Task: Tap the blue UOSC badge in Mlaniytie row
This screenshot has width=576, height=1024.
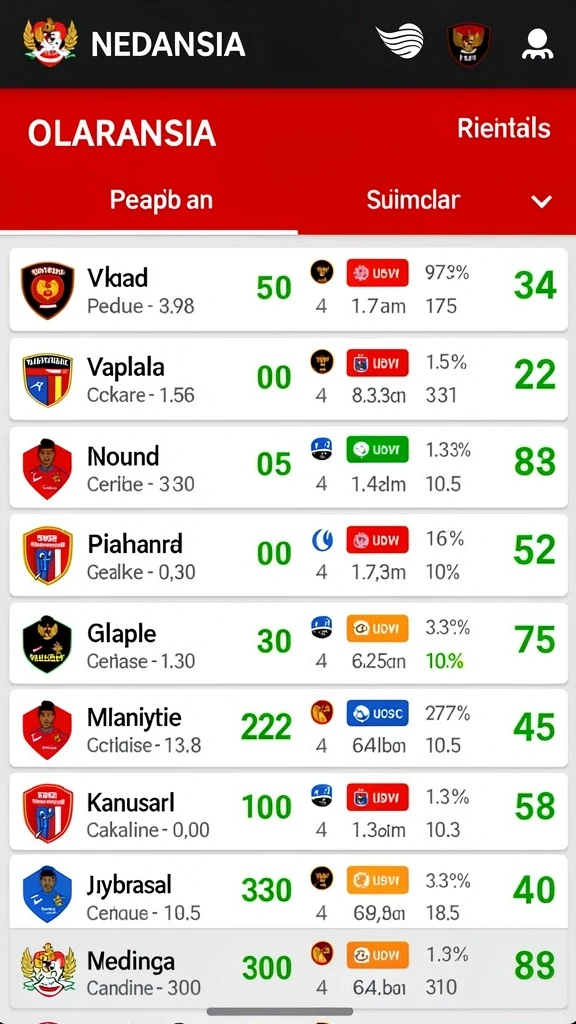Action: tap(377, 713)
